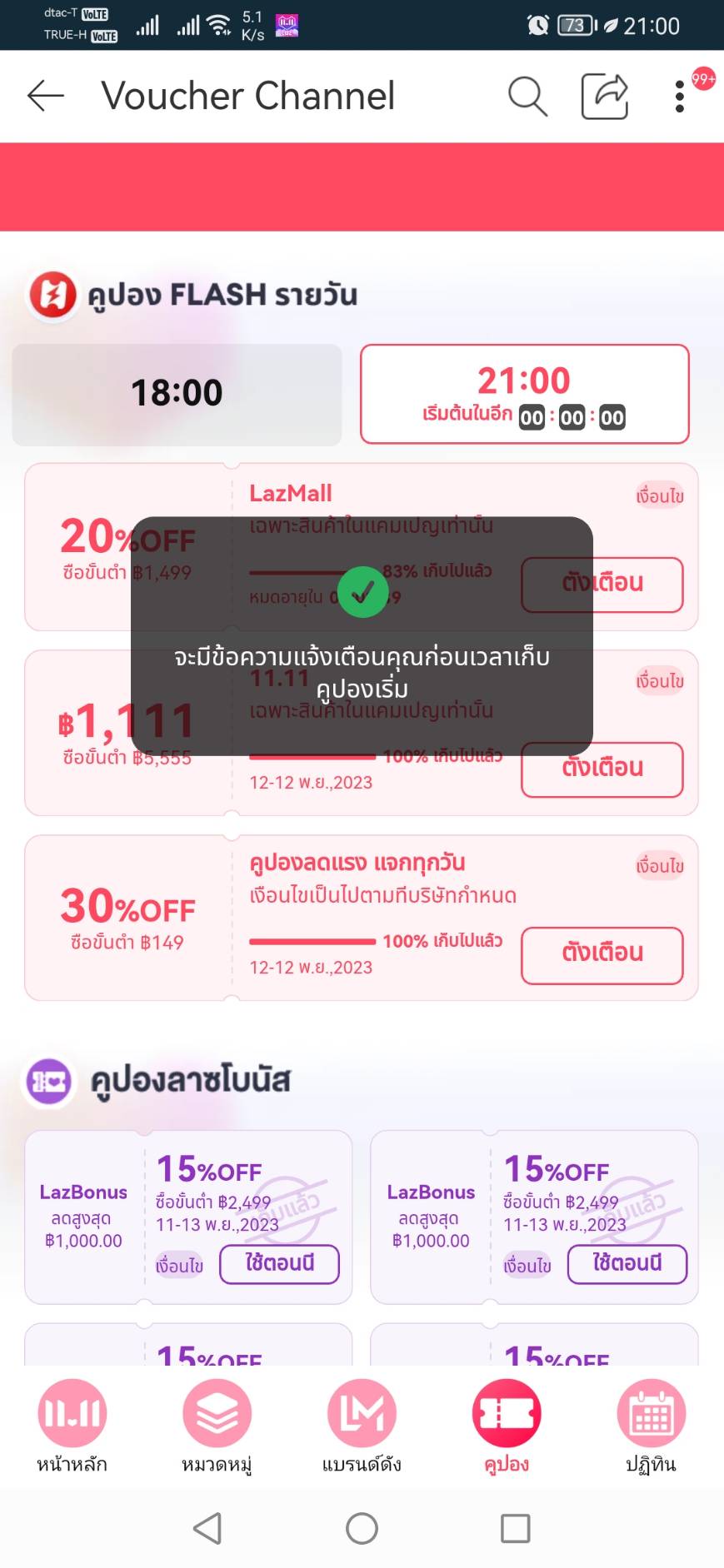Open the search icon
724x1568 pixels.
coord(527,97)
